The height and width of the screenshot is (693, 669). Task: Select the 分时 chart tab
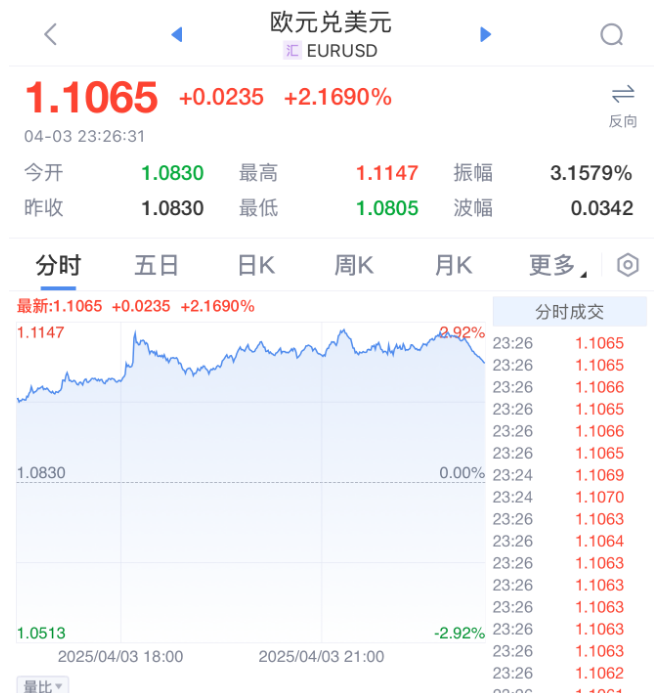coord(58,265)
